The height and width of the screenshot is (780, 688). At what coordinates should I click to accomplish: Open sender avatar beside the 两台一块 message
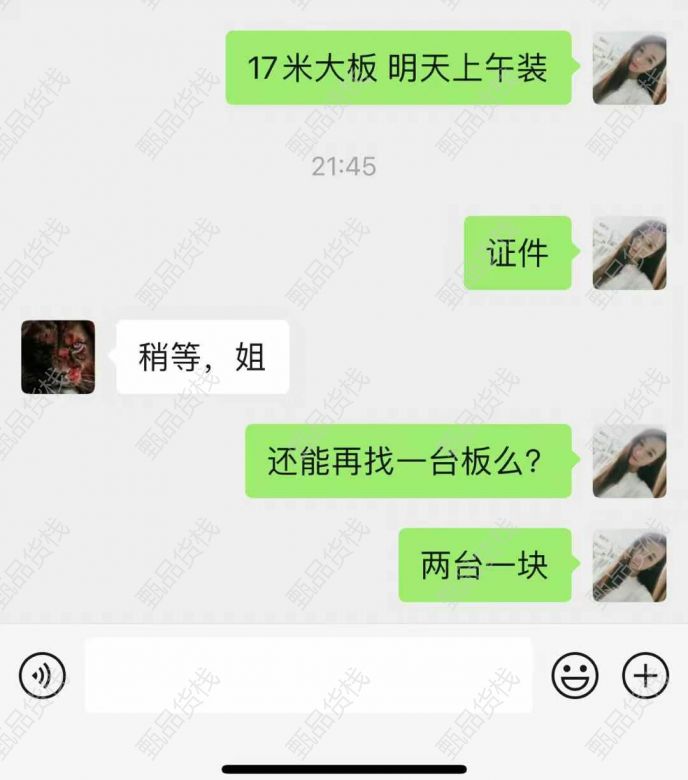(629, 565)
